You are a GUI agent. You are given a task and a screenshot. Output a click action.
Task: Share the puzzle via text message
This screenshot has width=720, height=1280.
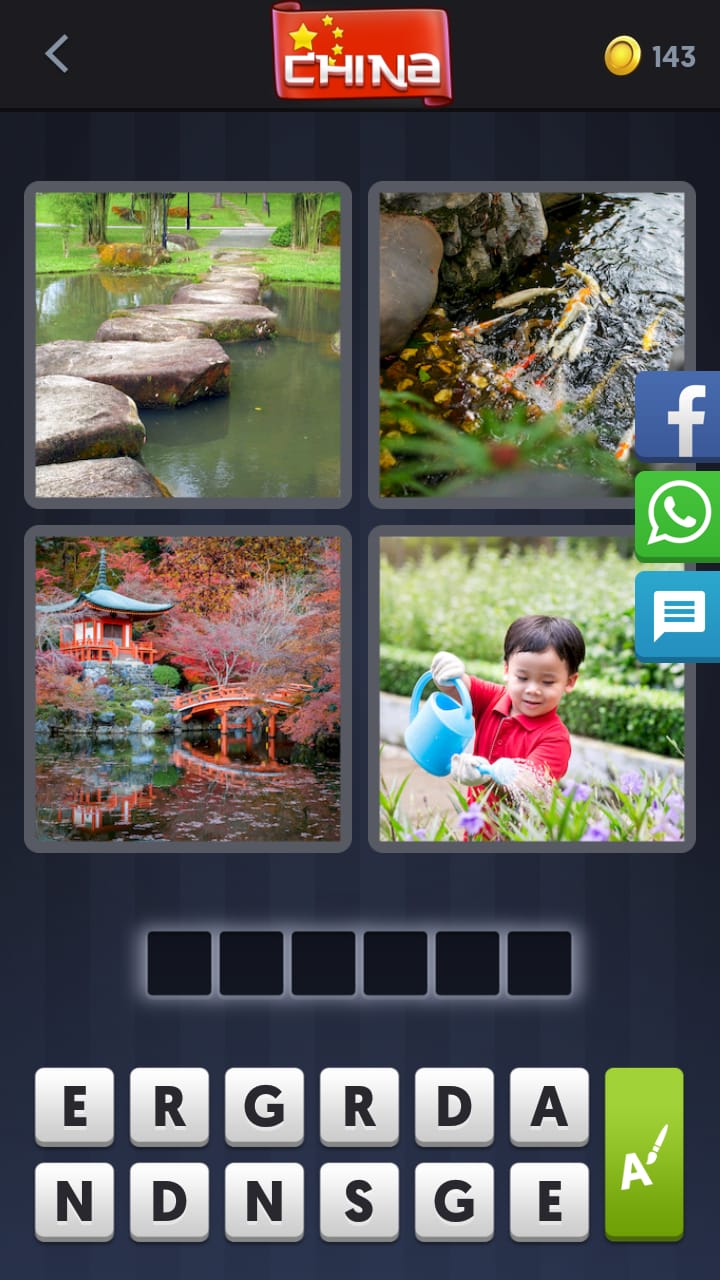tap(679, 616)
